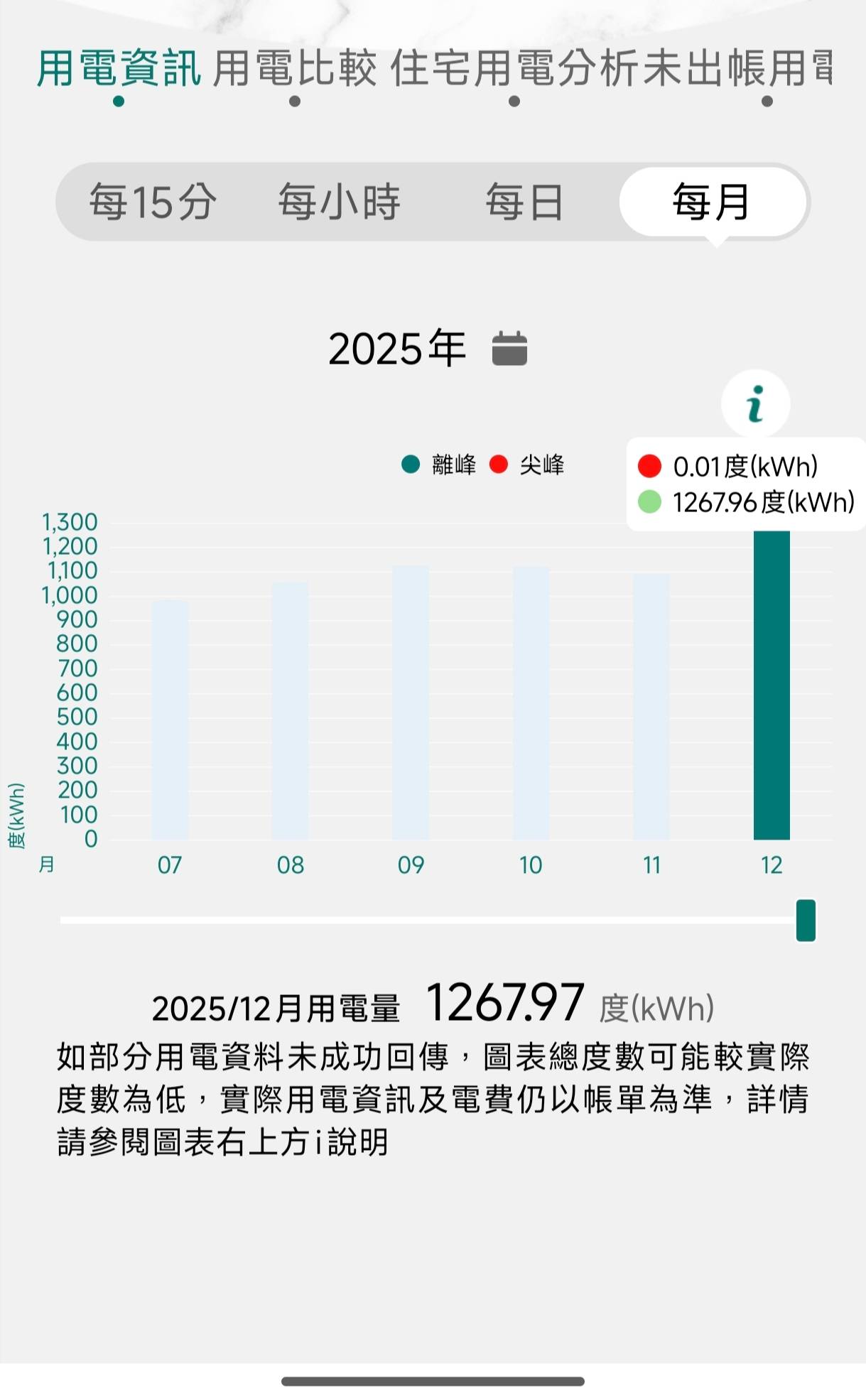Tap the chart range slider handle
The height and width of the screenshot is (1400, 866).
[x=806, y=920]
